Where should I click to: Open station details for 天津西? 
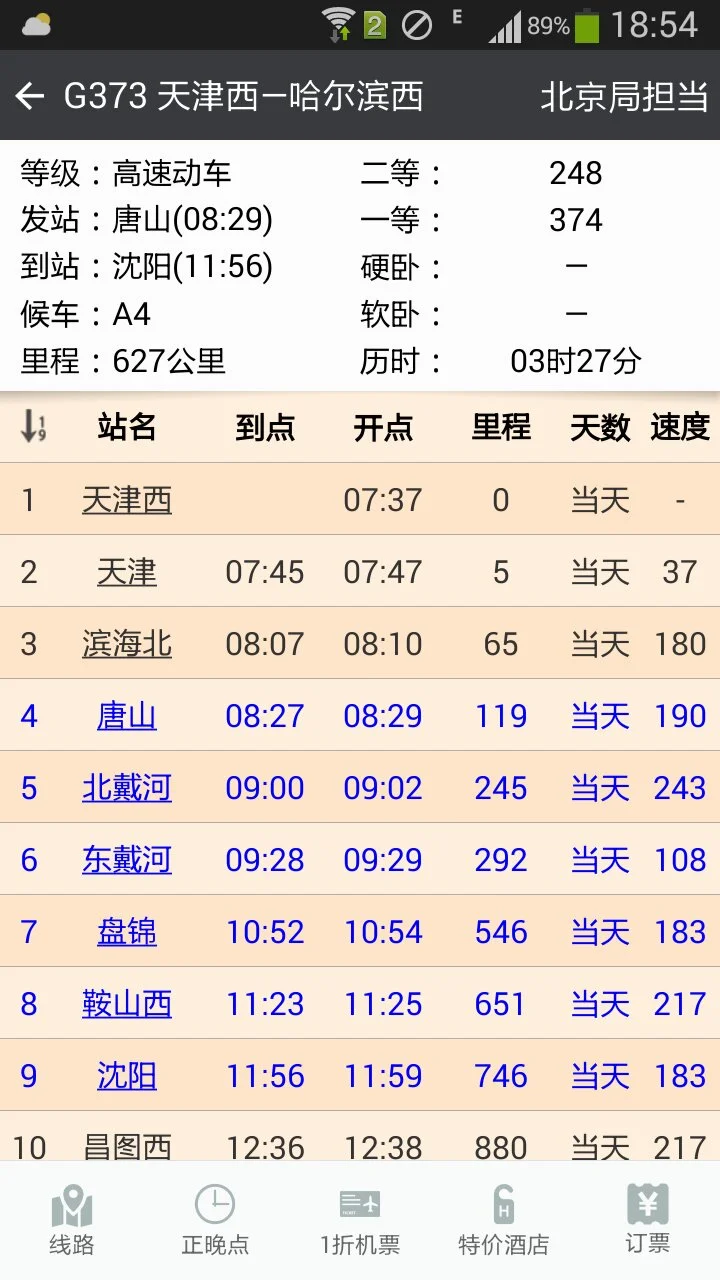[x=126, y=499]
